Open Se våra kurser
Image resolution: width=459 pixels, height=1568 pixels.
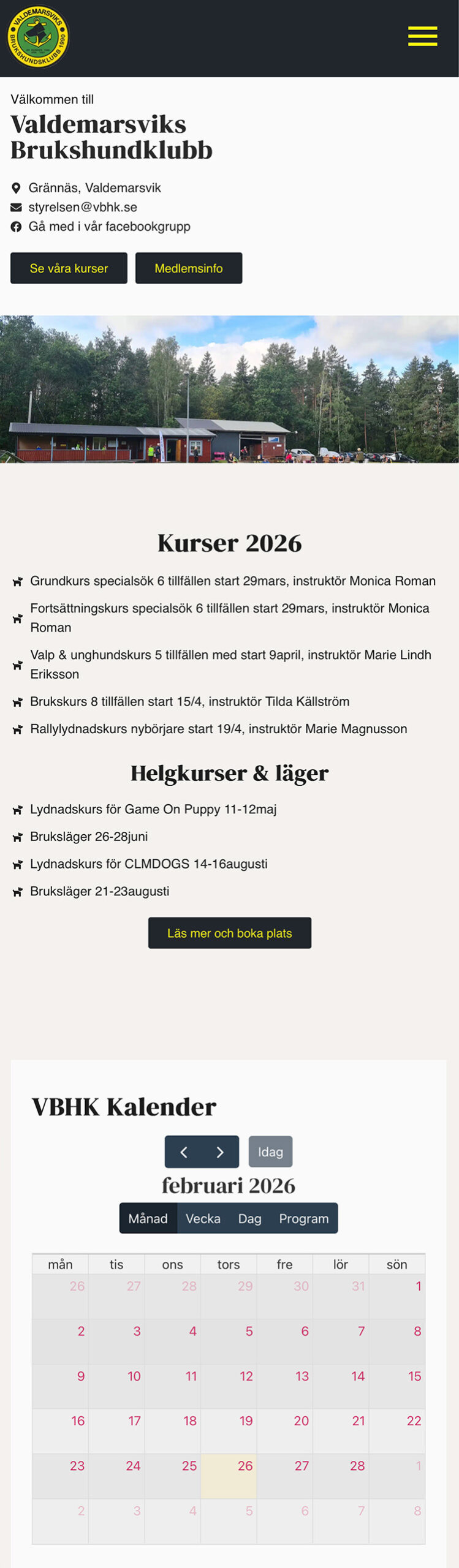click(69, 268)
